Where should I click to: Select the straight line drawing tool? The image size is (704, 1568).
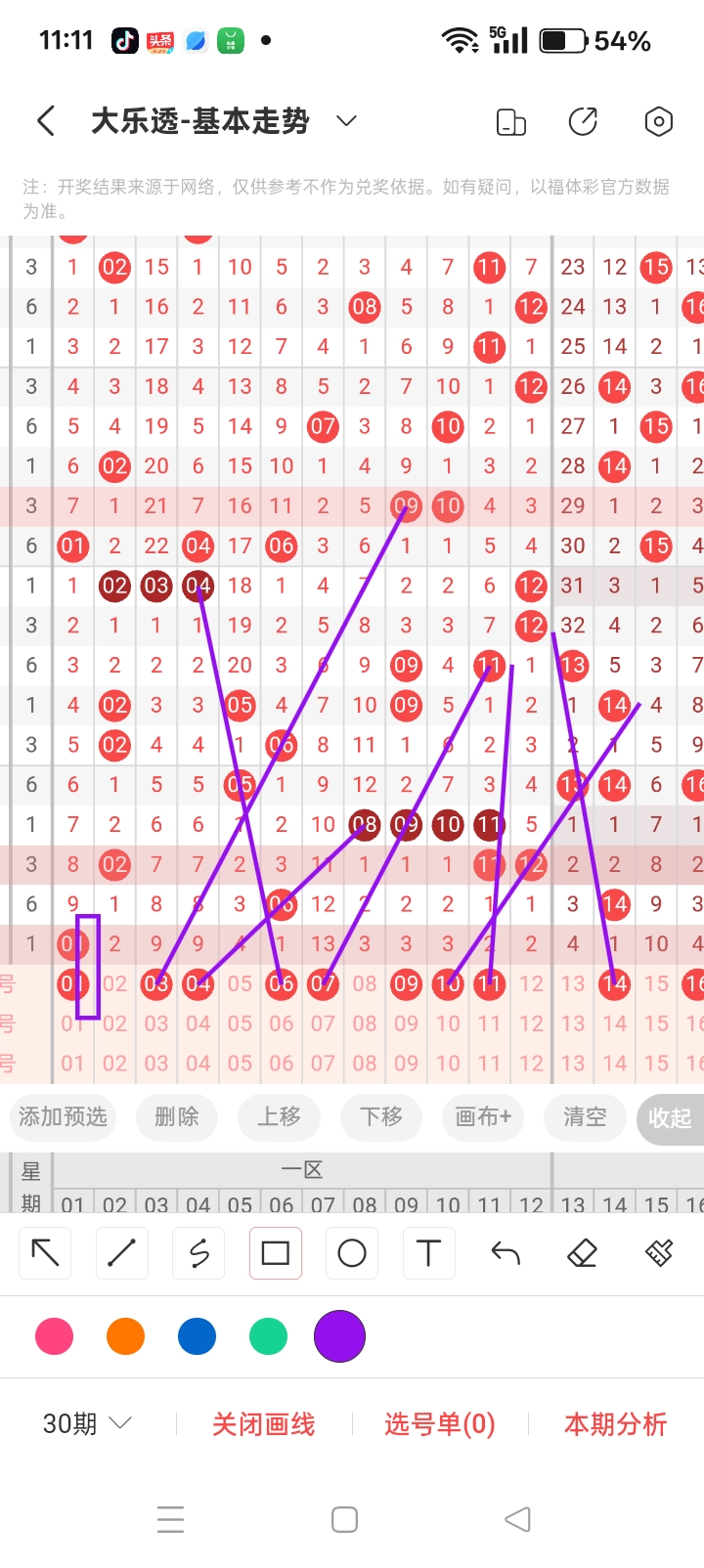click(121, 1252)
